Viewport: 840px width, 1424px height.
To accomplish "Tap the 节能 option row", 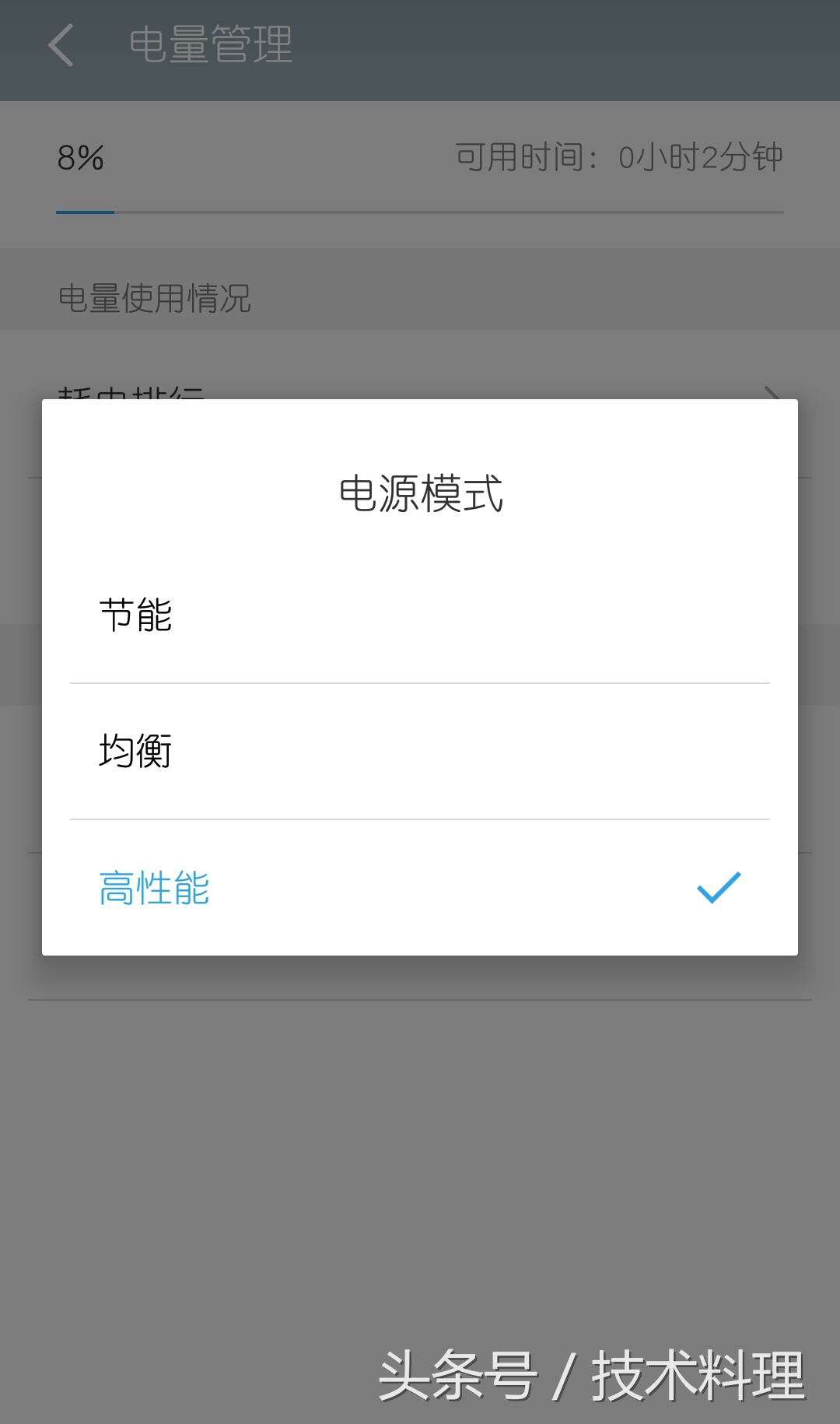I will coord(420,615).
